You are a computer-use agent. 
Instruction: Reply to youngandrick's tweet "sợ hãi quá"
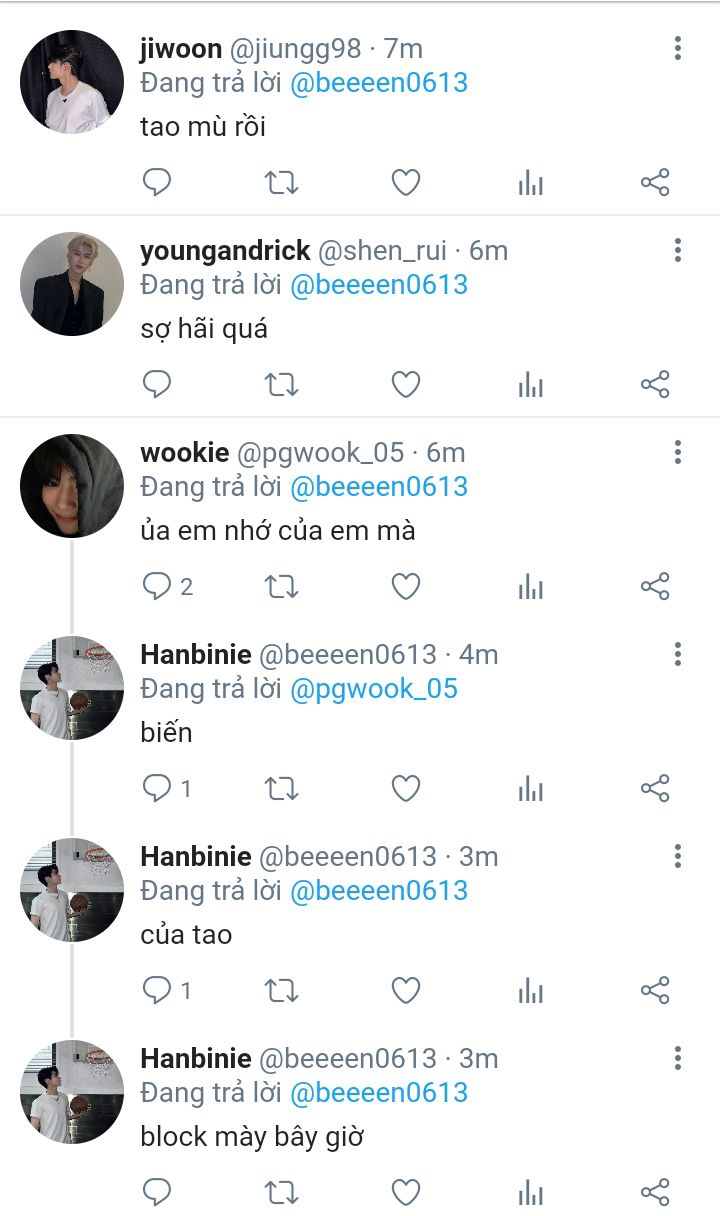tap(157, 384)
